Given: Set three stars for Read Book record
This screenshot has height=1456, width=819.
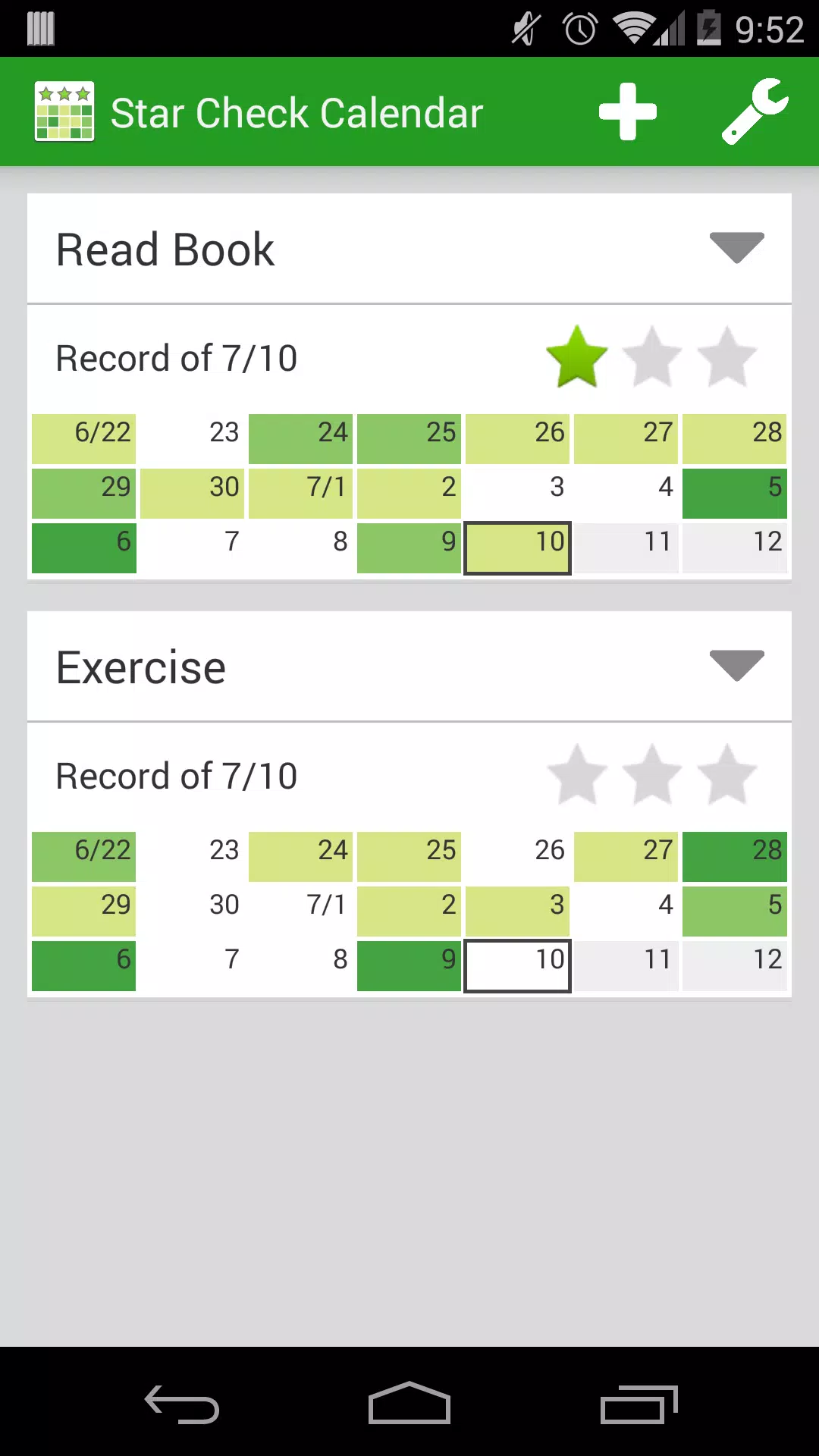Looking at the screenshot, I should [x=727, y=357].
